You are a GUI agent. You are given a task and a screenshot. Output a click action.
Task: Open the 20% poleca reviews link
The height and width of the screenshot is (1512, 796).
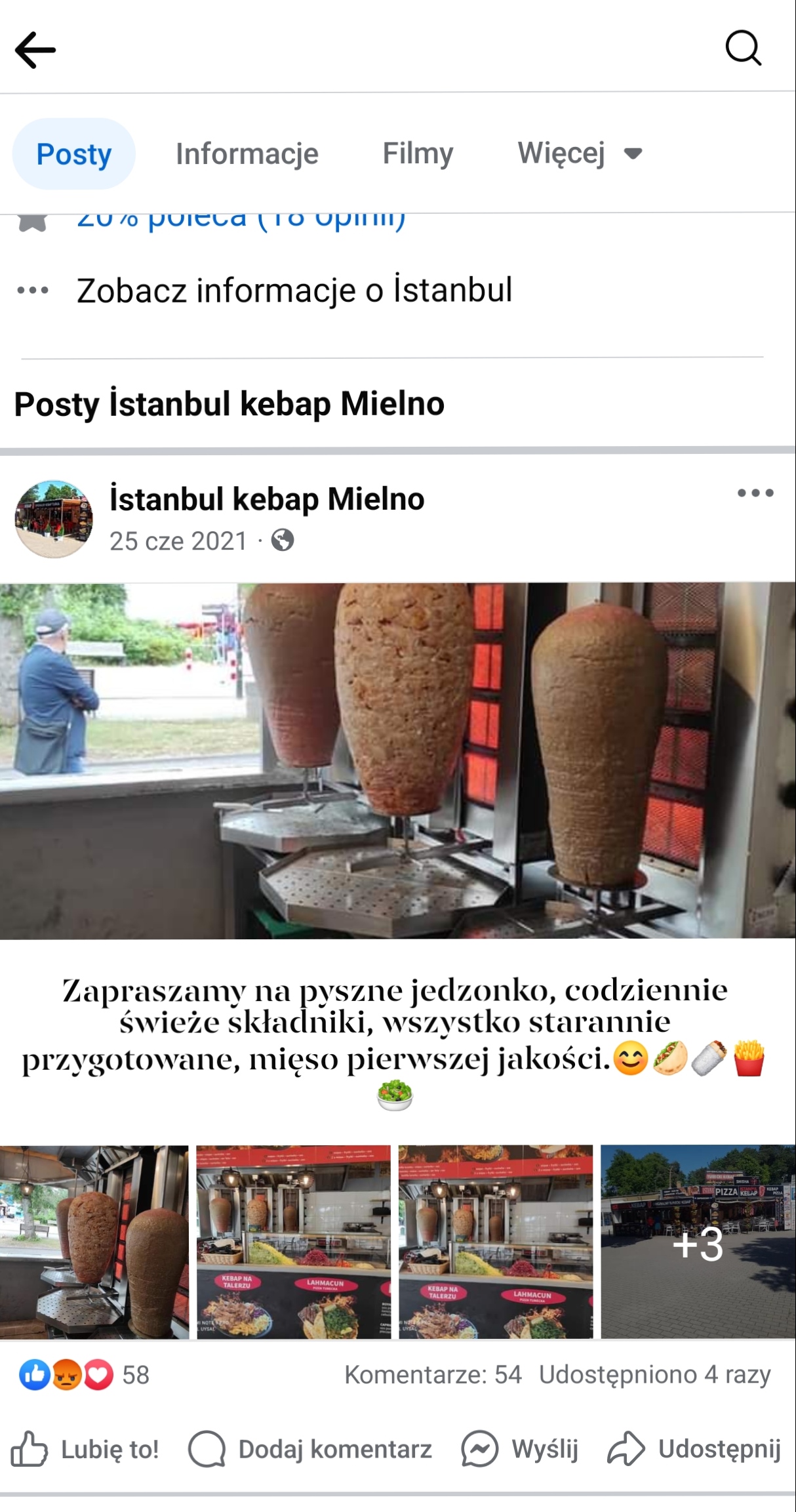click(x=241, y=219)
